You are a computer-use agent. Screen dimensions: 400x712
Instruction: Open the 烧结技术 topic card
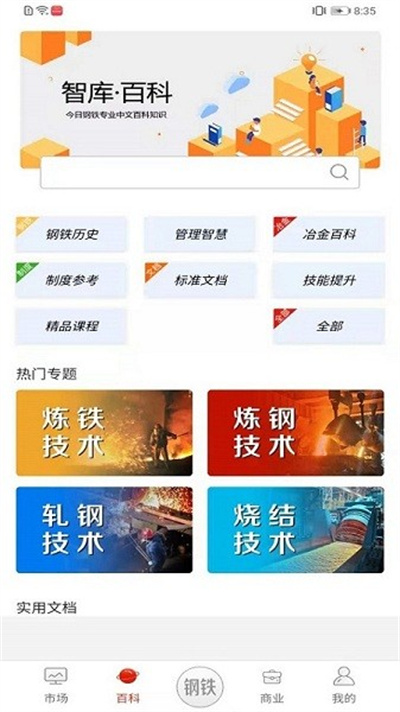point(296,529)
